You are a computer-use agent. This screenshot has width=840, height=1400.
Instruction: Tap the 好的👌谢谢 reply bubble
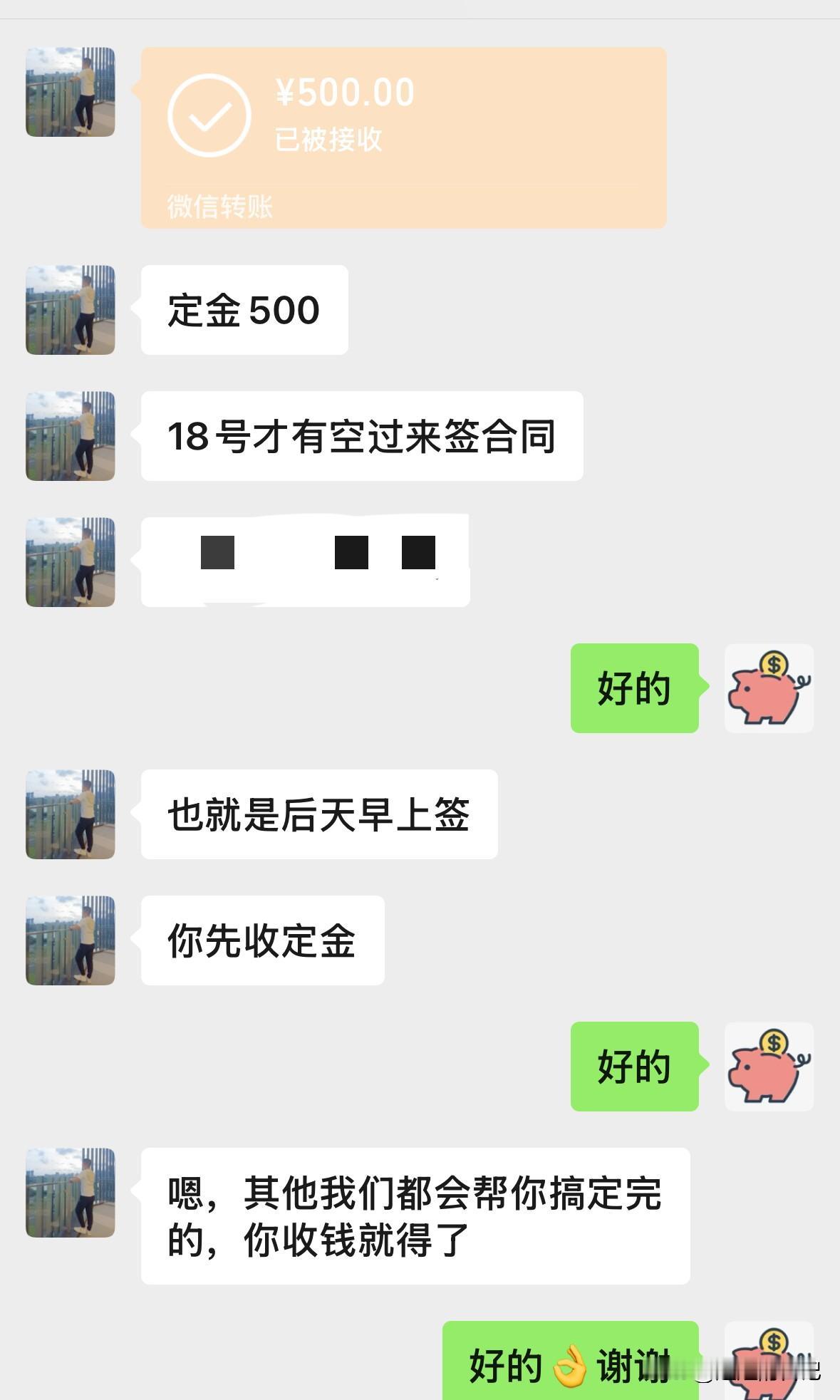pos(563,1358)
